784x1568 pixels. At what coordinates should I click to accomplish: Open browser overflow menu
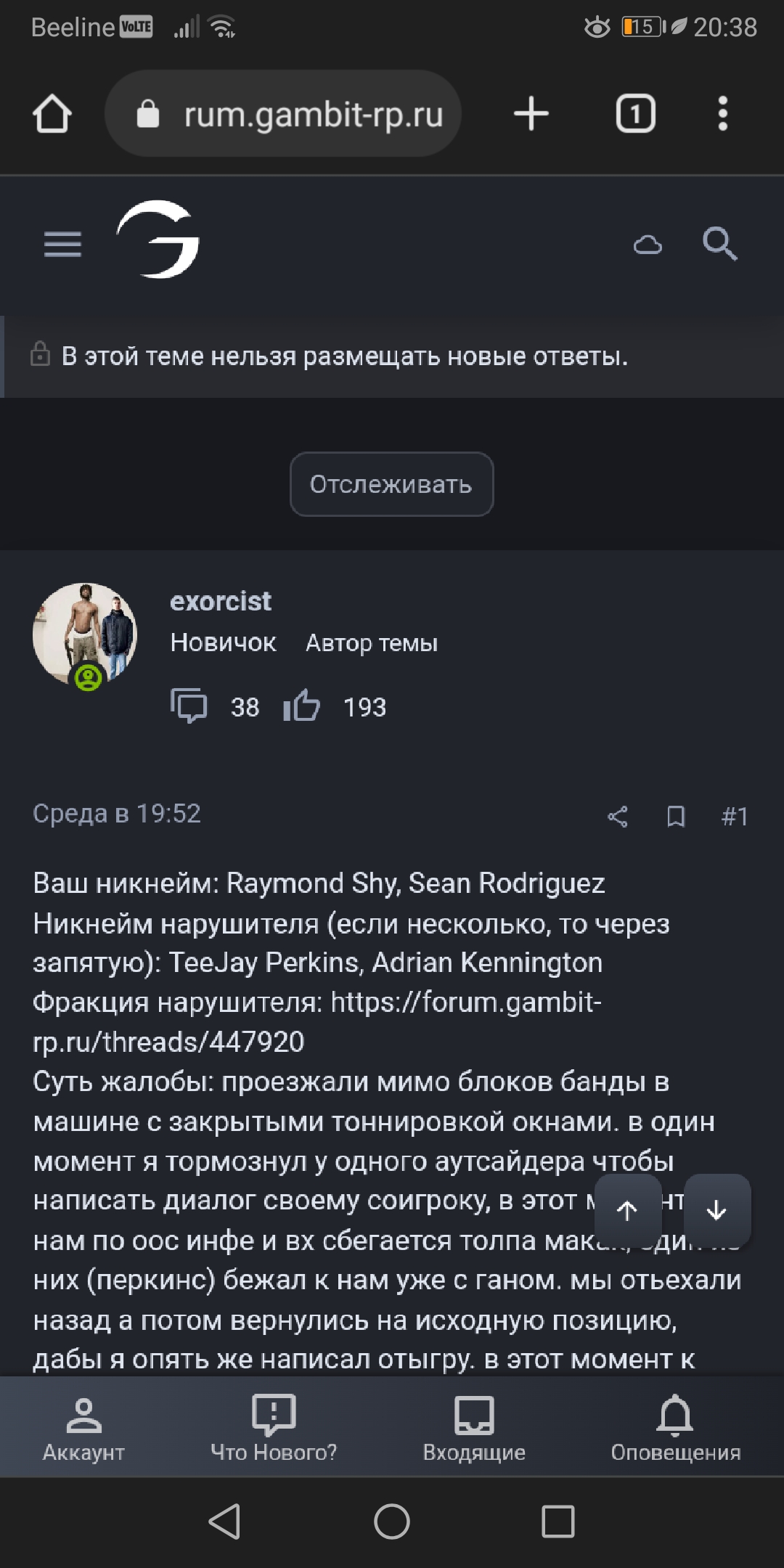click(722, 114)
